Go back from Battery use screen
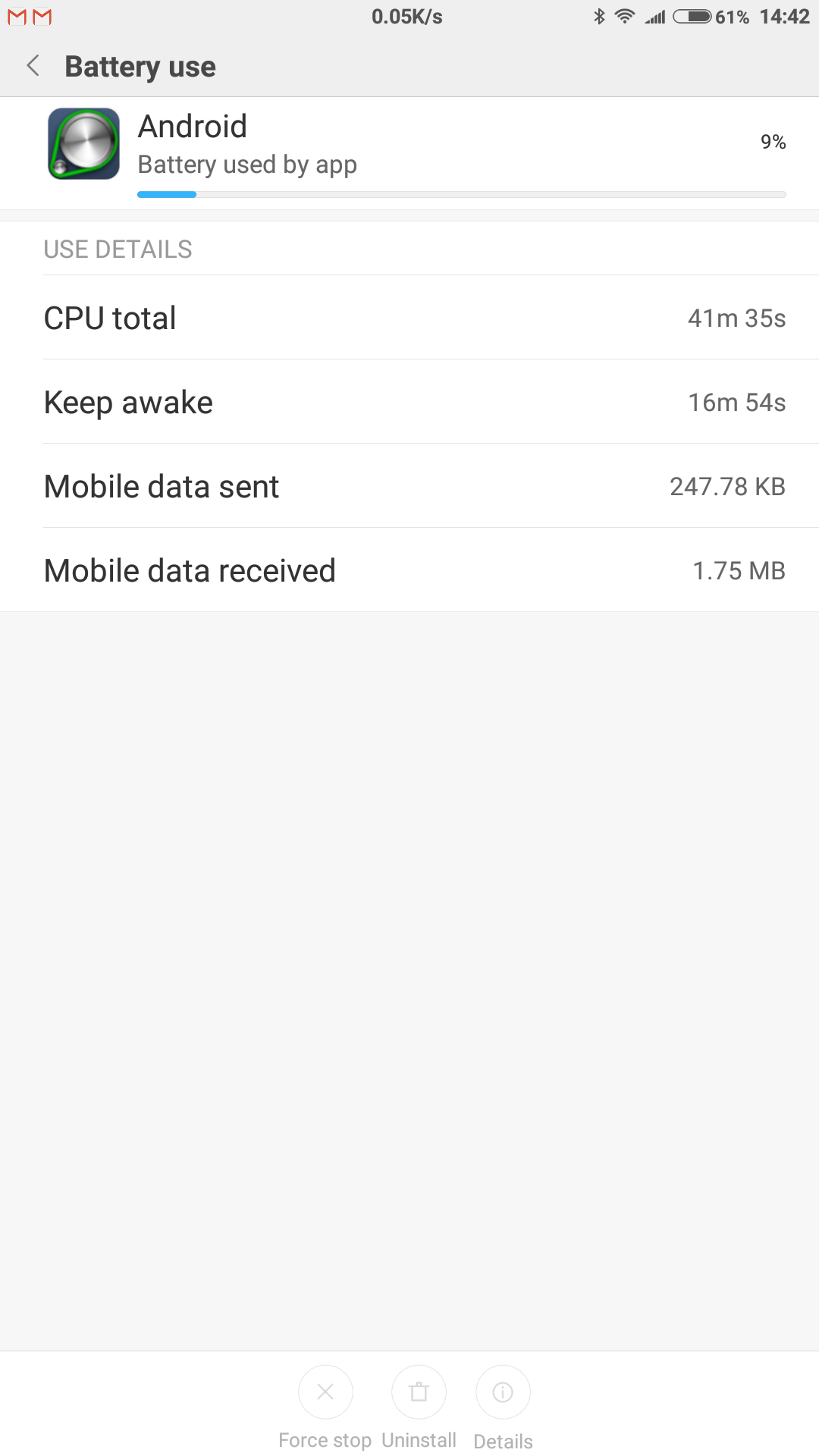This screenshot has width=819, height=1456. (33, 66)
